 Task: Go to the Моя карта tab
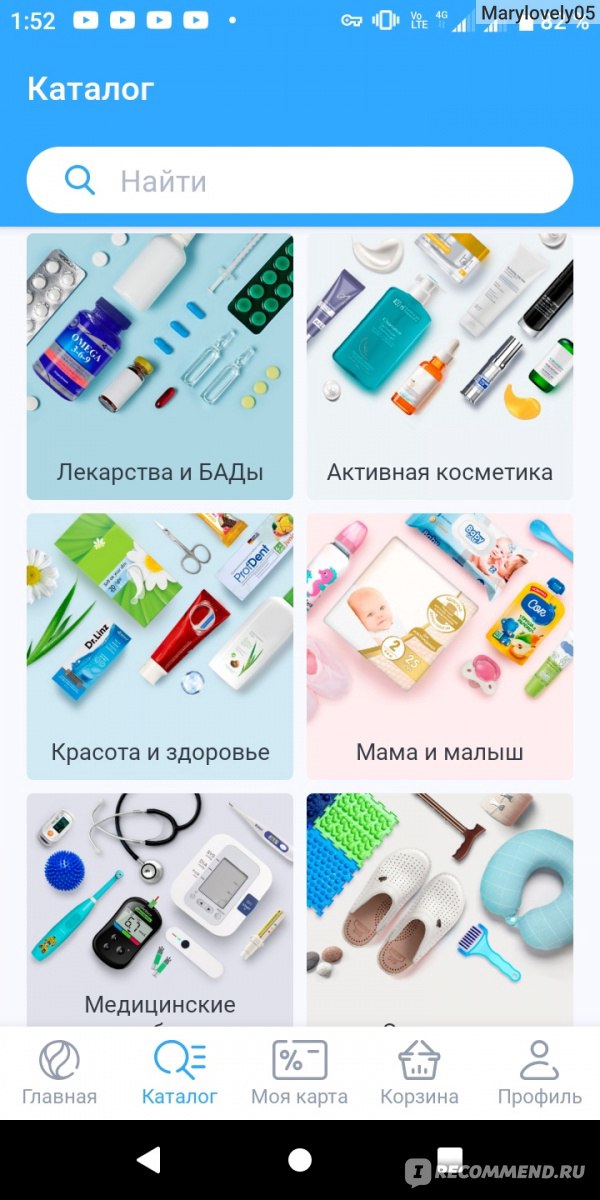[x=300, y=1072]
